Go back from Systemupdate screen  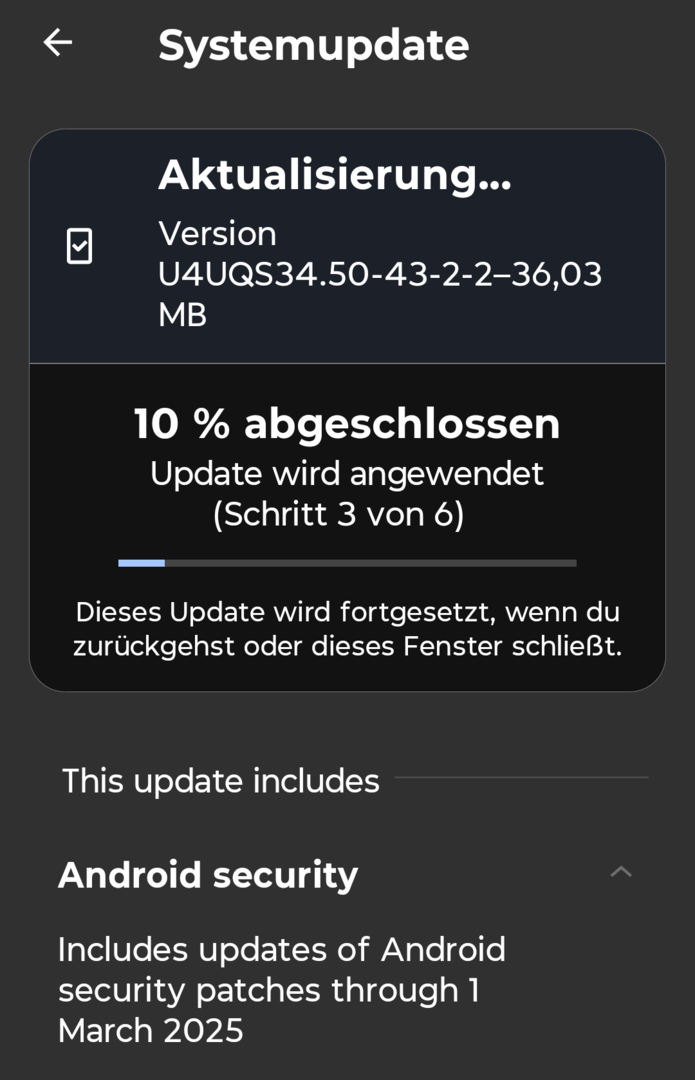(x=58, y=42)
